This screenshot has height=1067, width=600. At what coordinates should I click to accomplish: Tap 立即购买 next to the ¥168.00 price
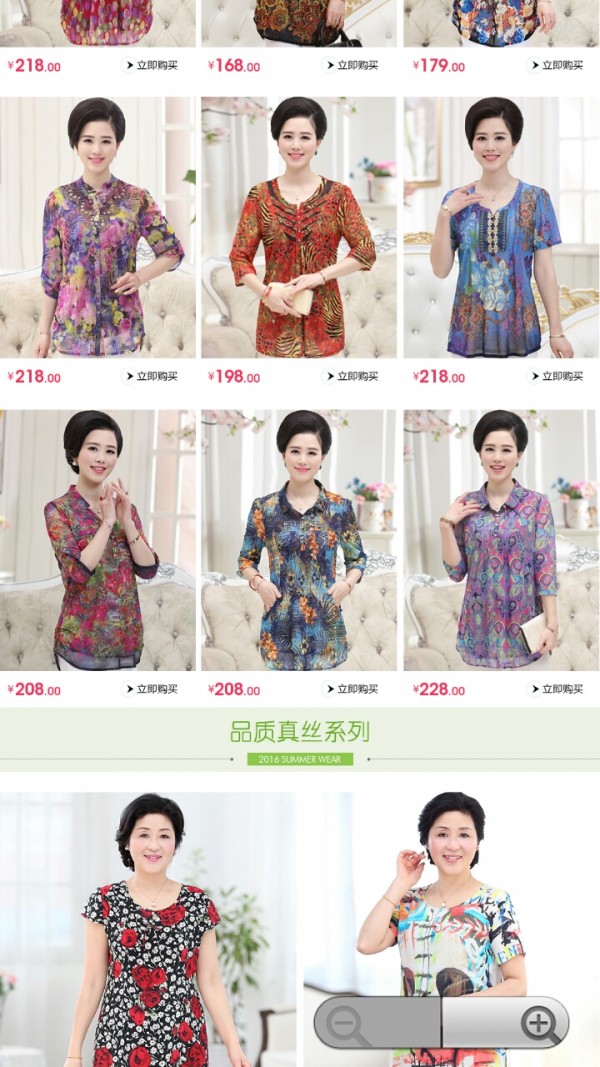coord(351,65)
